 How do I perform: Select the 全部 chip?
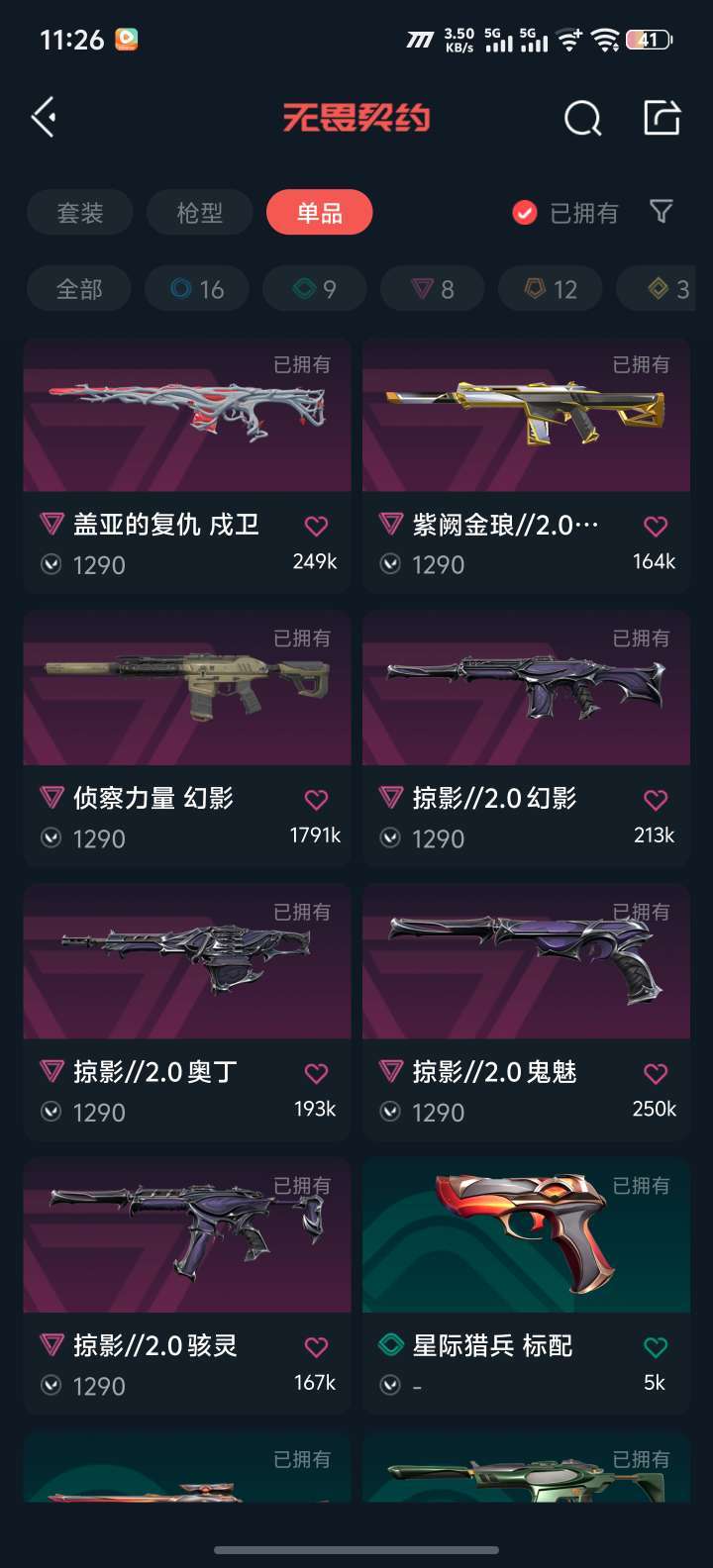tap(79, 289)
